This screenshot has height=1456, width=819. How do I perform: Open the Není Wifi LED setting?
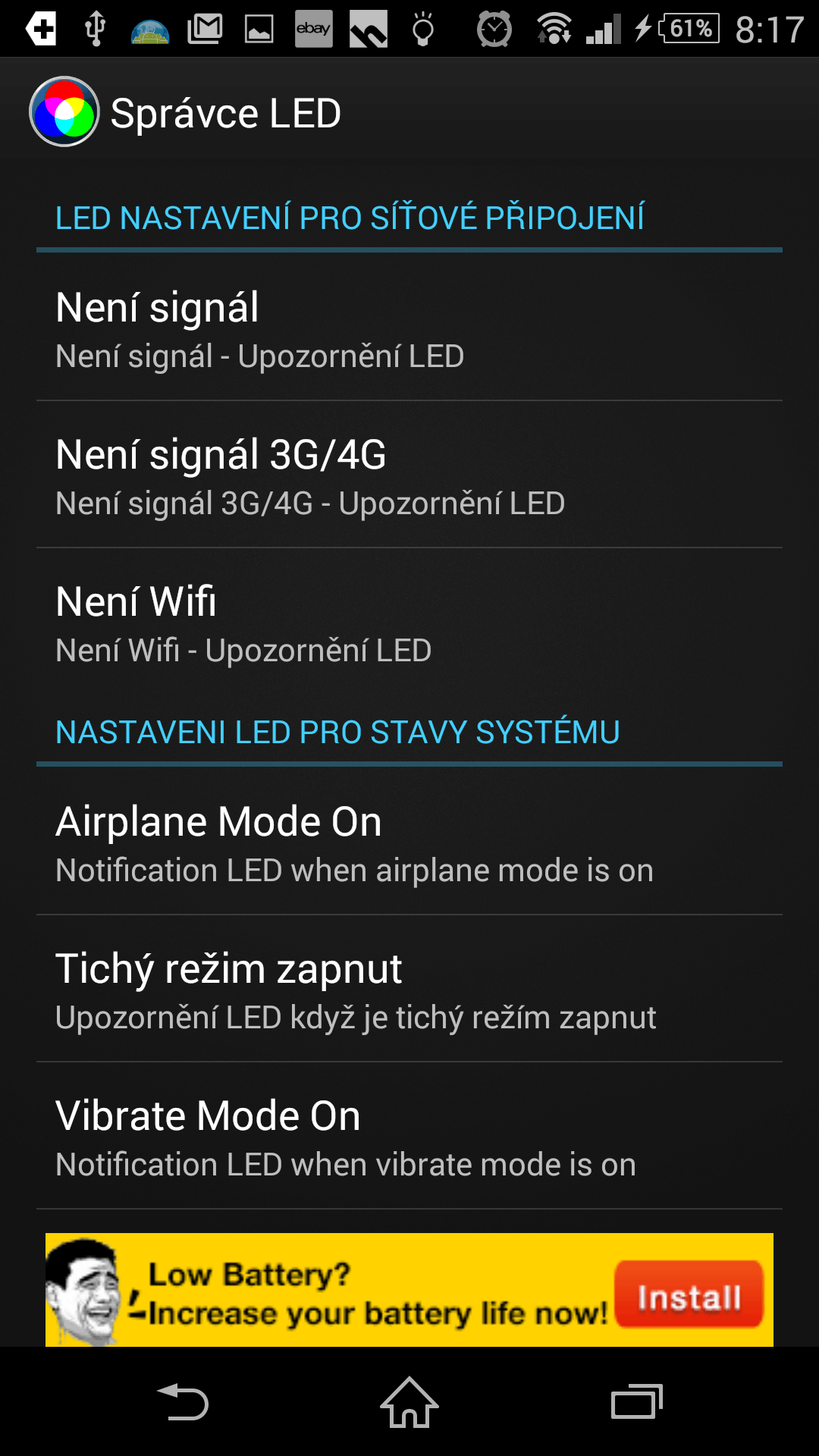click(x=409, y=623)
